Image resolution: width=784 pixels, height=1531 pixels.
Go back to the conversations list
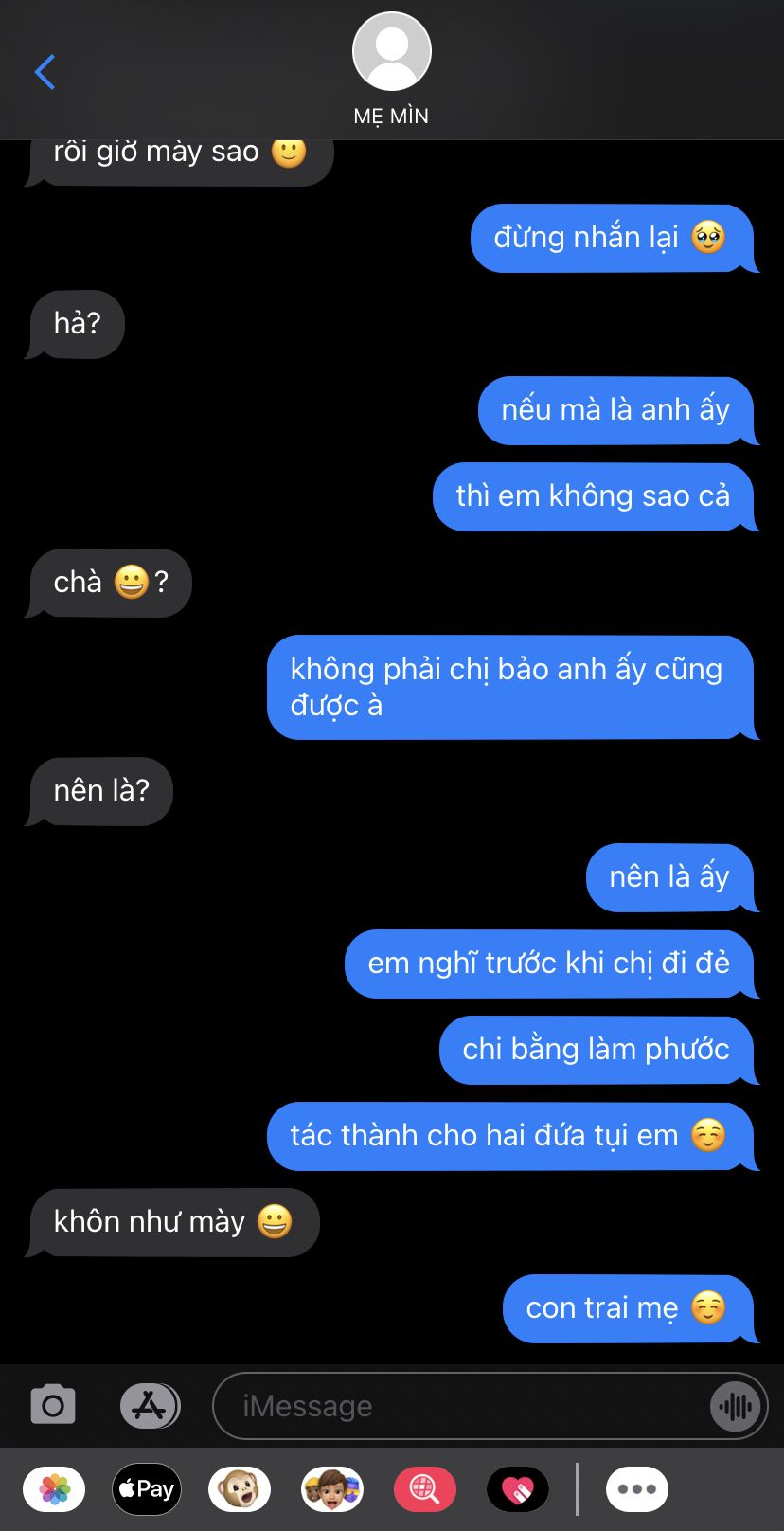[45, 72]
